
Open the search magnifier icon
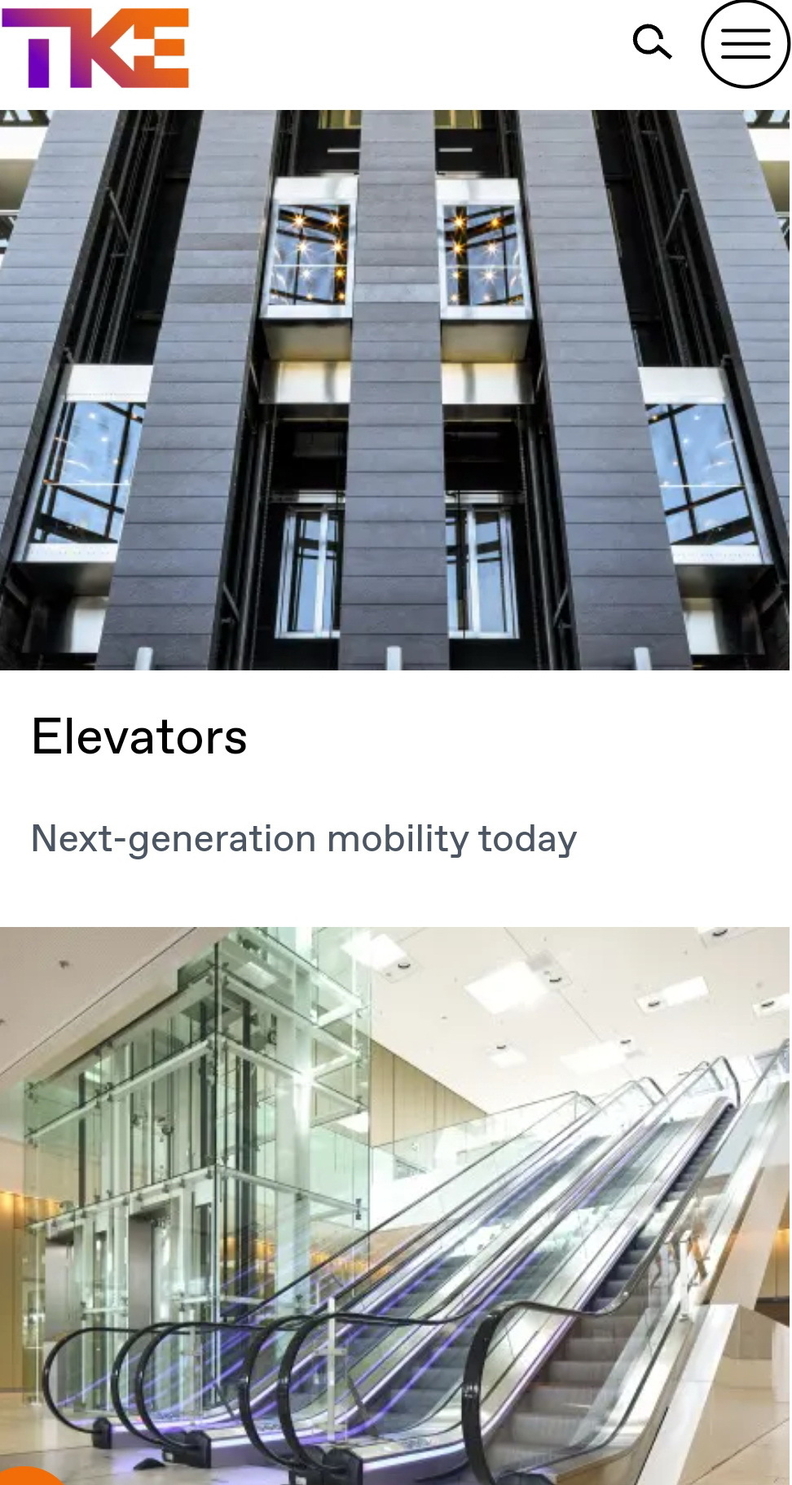tap(652, 43)
